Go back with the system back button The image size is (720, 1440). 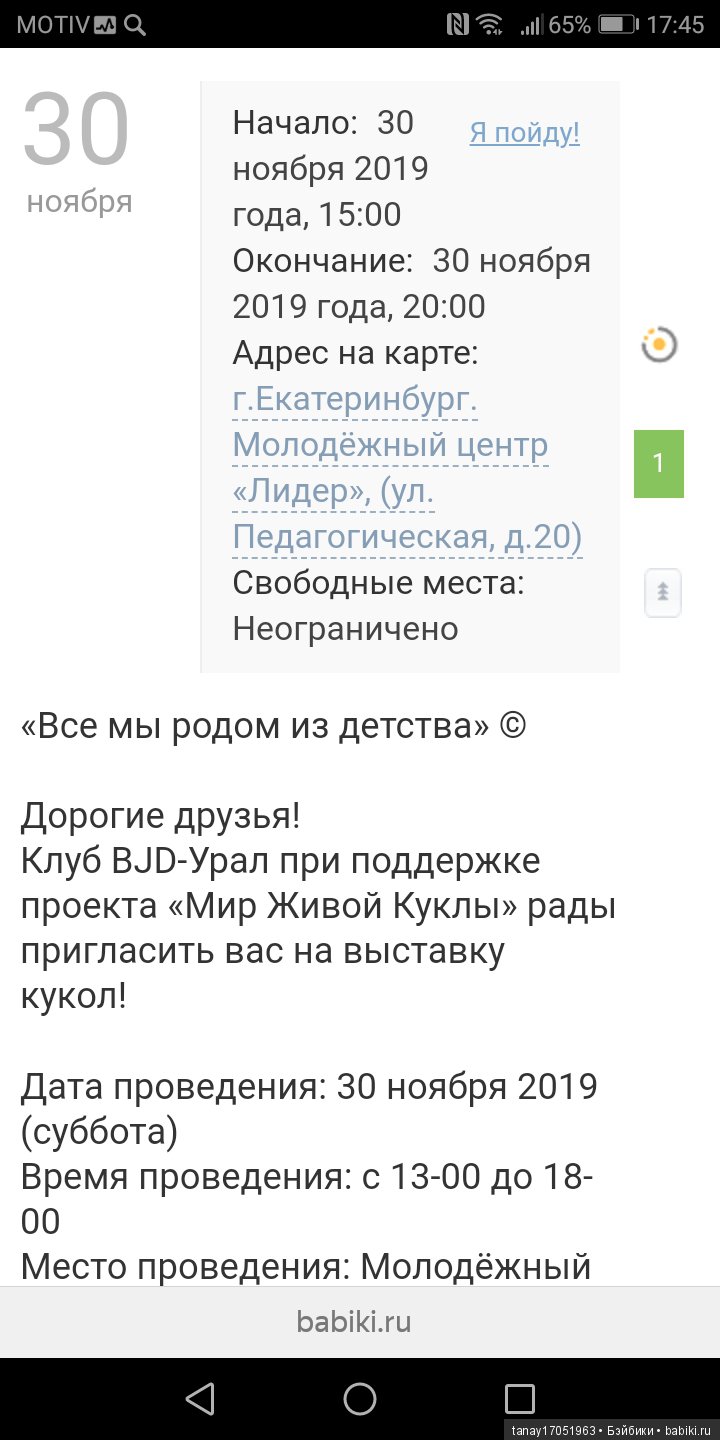pos(200,1398)
